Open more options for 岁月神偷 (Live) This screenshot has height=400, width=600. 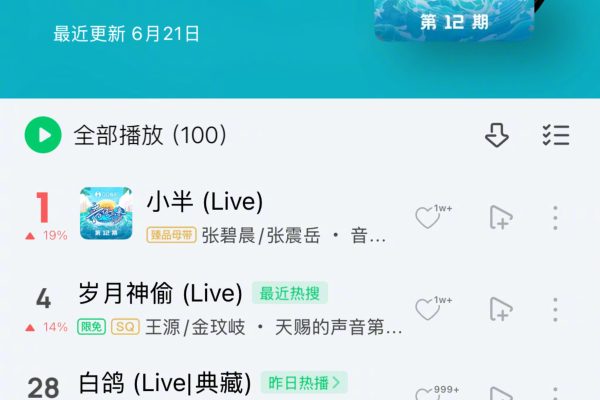[556, 309]
